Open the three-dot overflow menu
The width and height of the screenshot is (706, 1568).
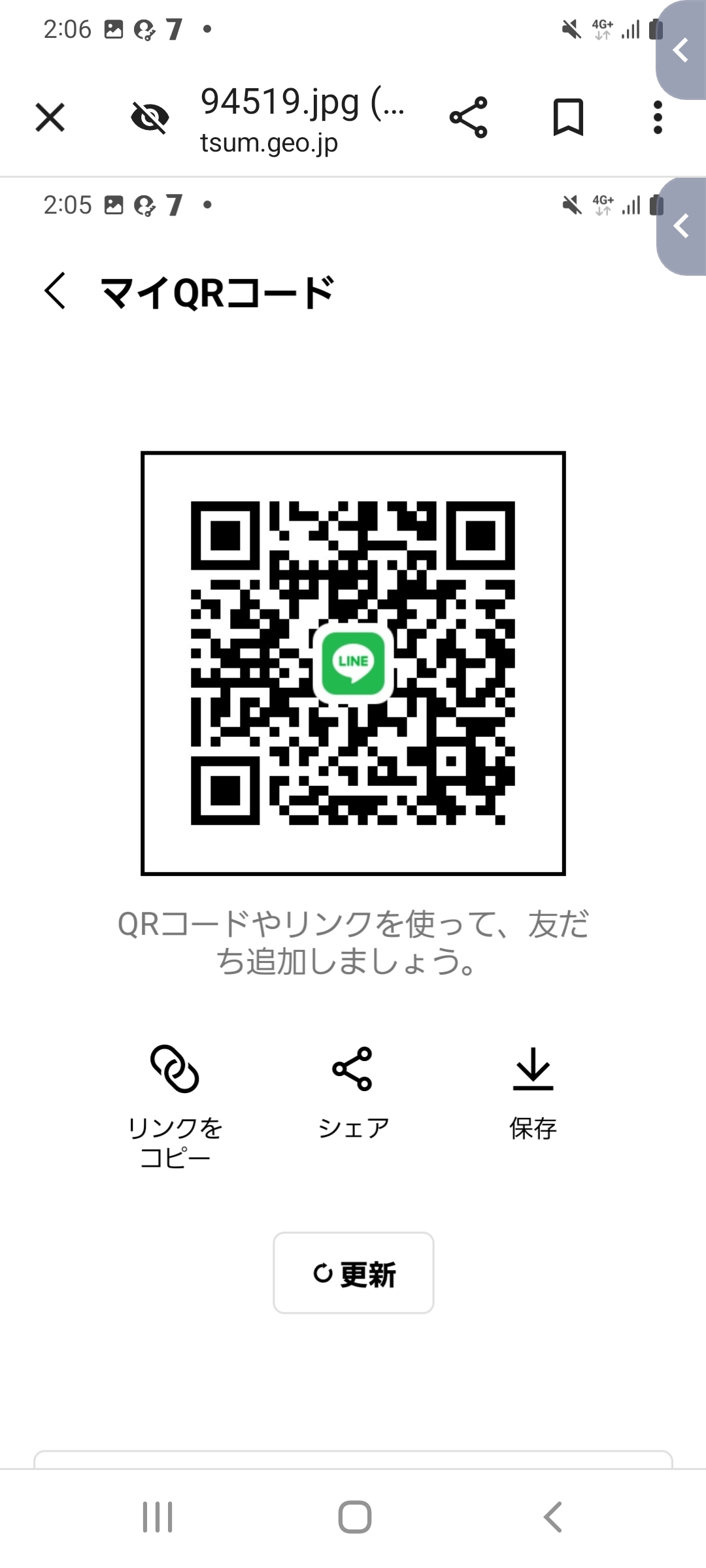point(658,118)
